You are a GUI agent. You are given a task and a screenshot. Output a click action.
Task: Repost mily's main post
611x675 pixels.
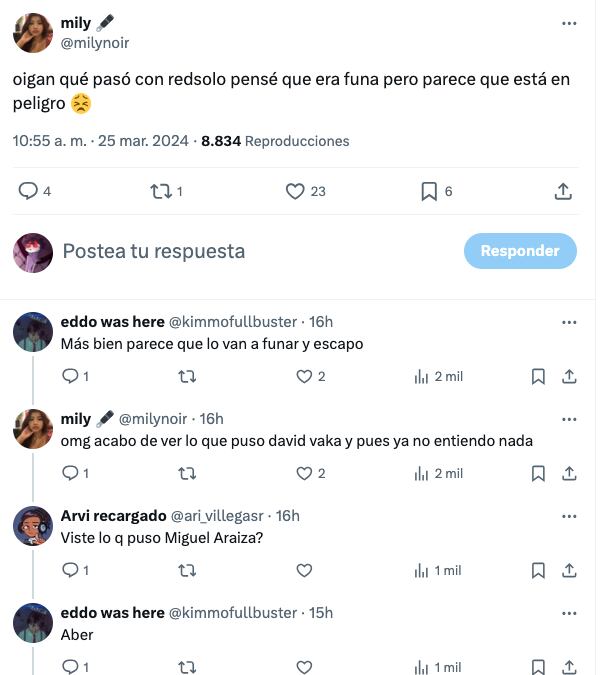(159, 191)
